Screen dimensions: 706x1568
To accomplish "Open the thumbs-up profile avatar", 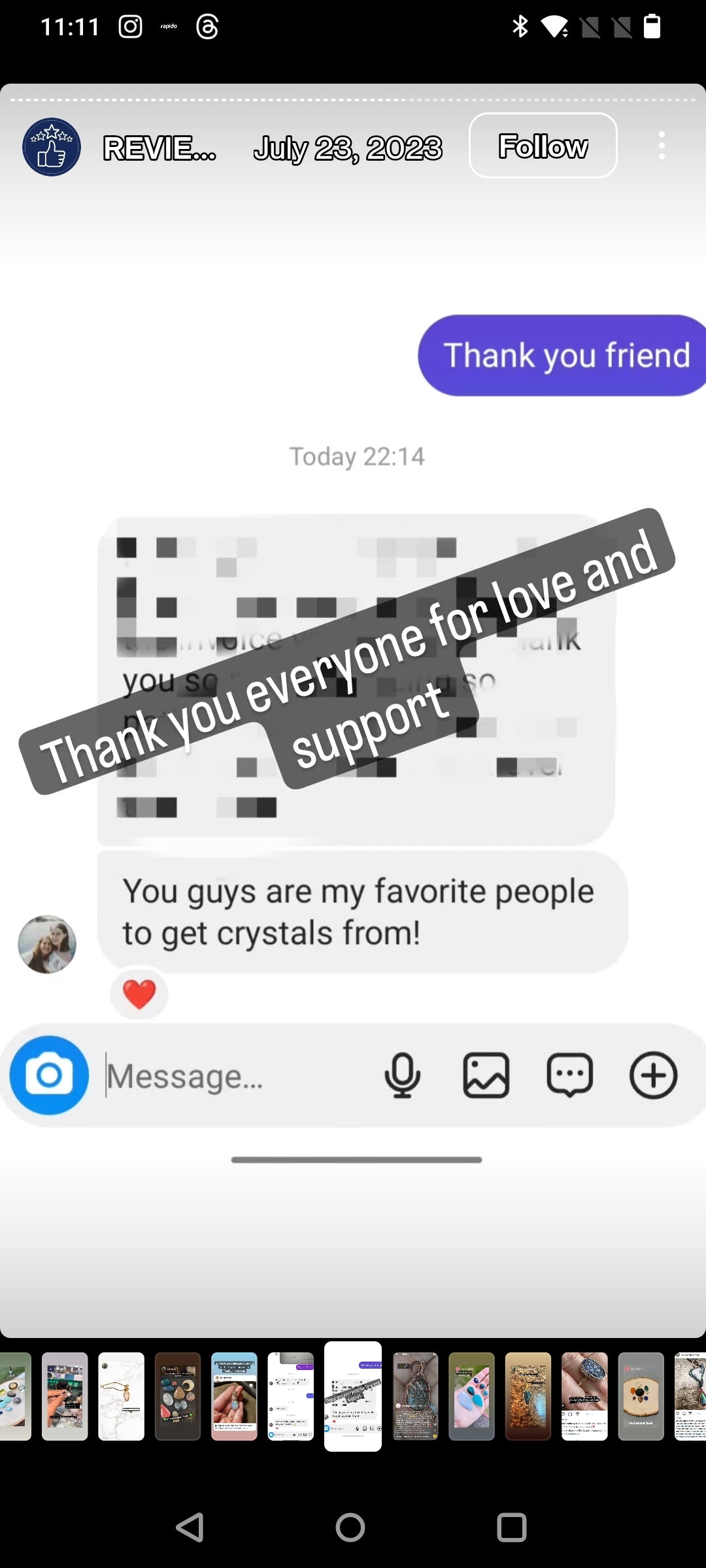I will point(52,147).
